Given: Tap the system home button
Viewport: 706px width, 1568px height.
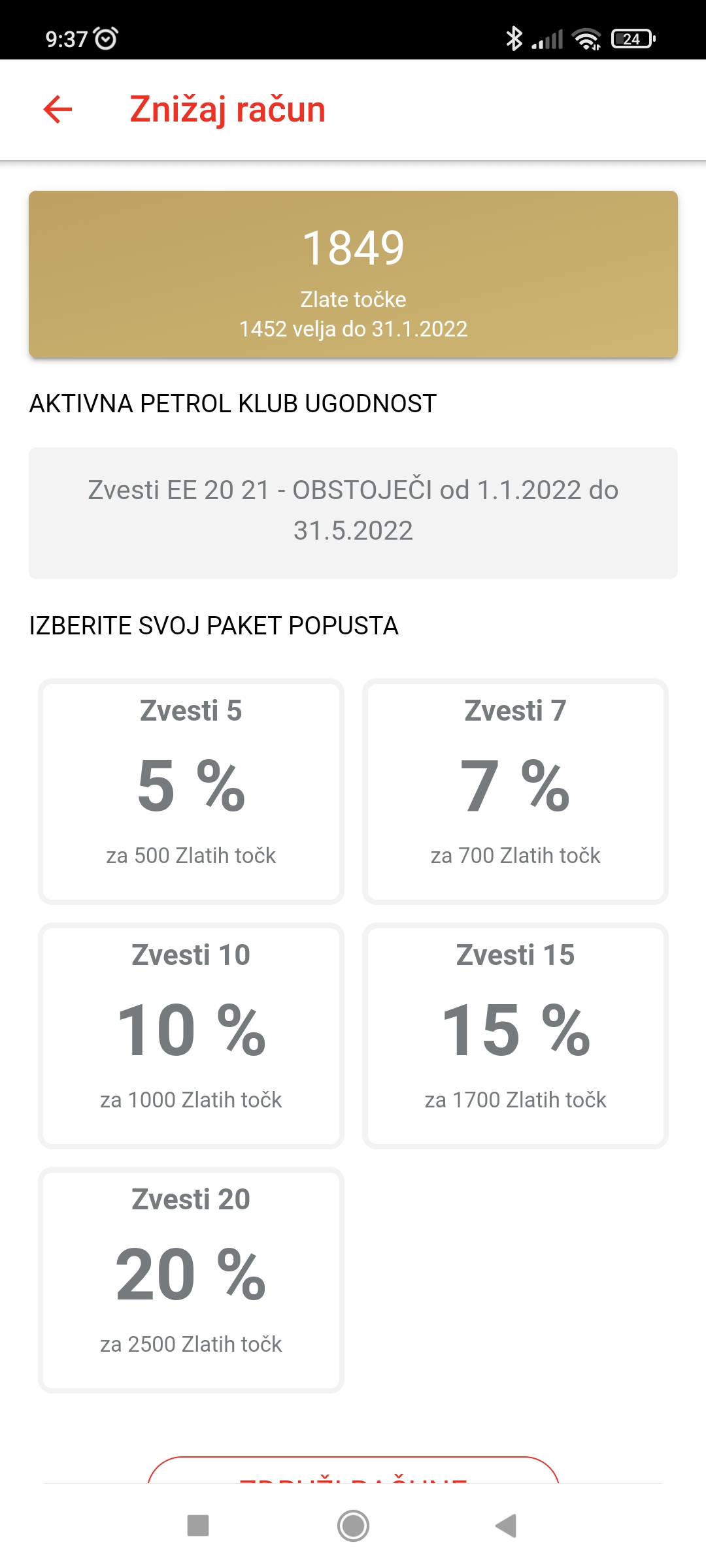Looking at the screenshot, I should pyautogui.click(x=353, y=1526).
